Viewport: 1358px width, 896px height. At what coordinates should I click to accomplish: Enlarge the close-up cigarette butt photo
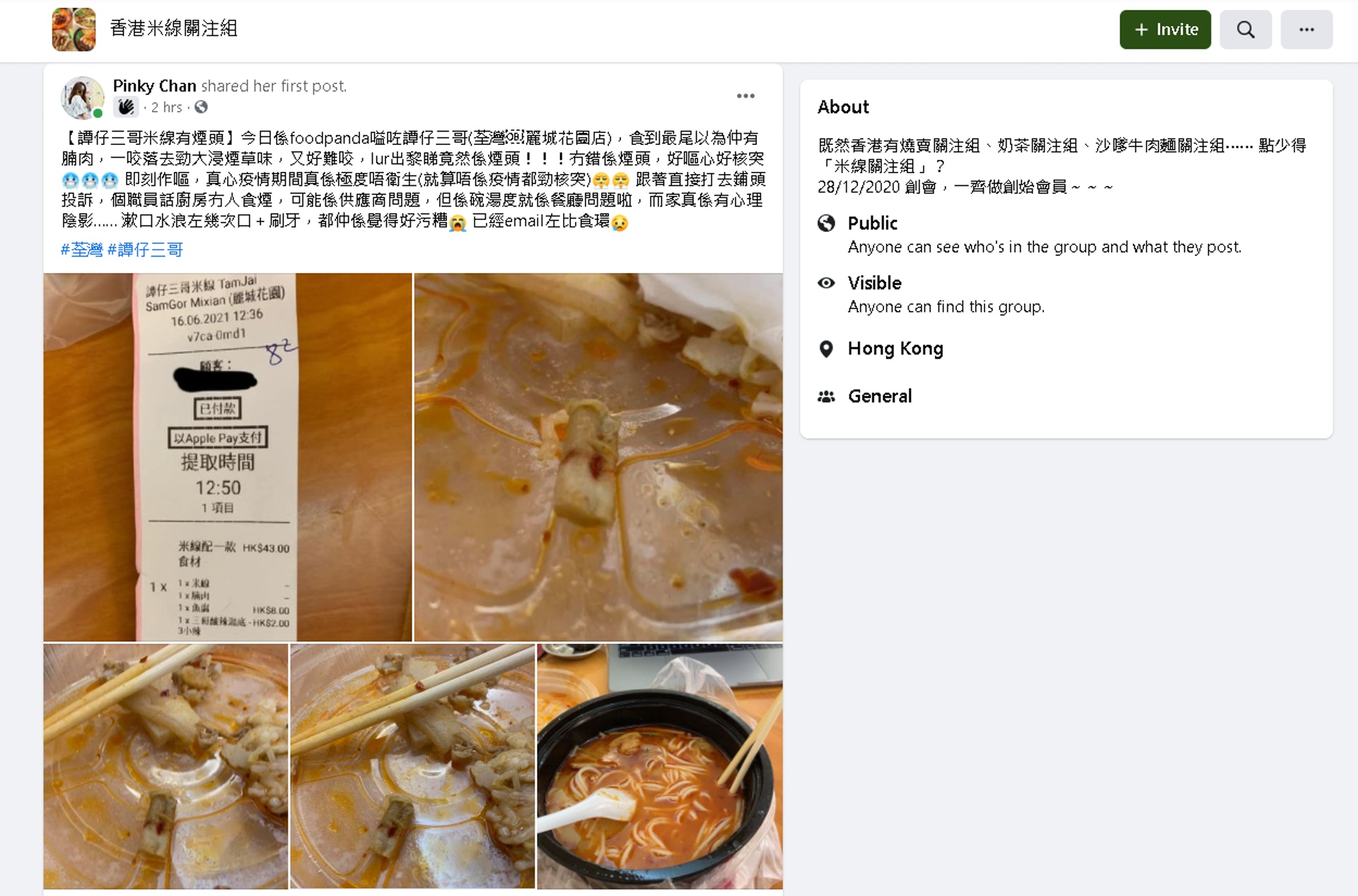pyautogui.click(x=598, y=457)
